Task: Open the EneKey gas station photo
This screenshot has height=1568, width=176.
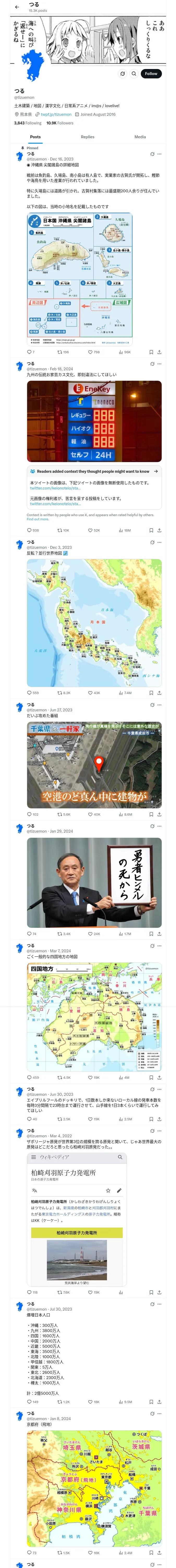Action: pos(94,421)
